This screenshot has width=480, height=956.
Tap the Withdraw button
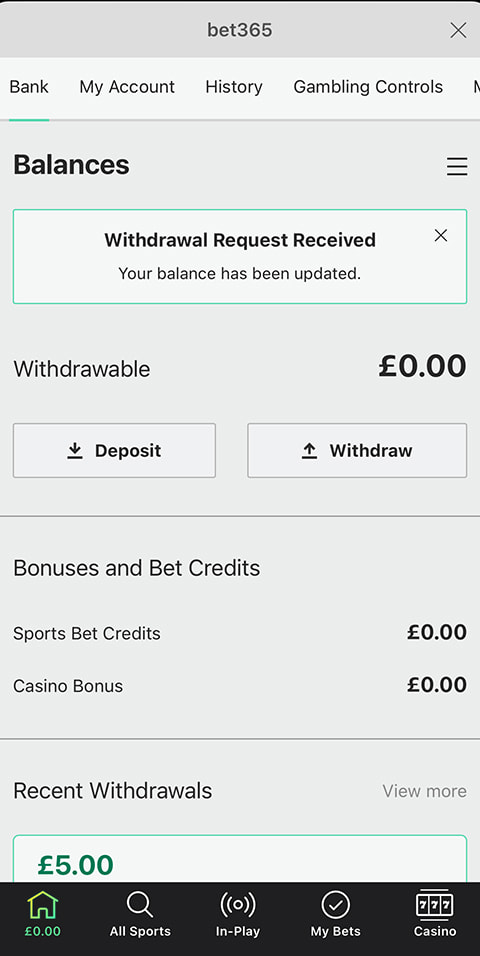pyautogui.click(x=357, y=451)
